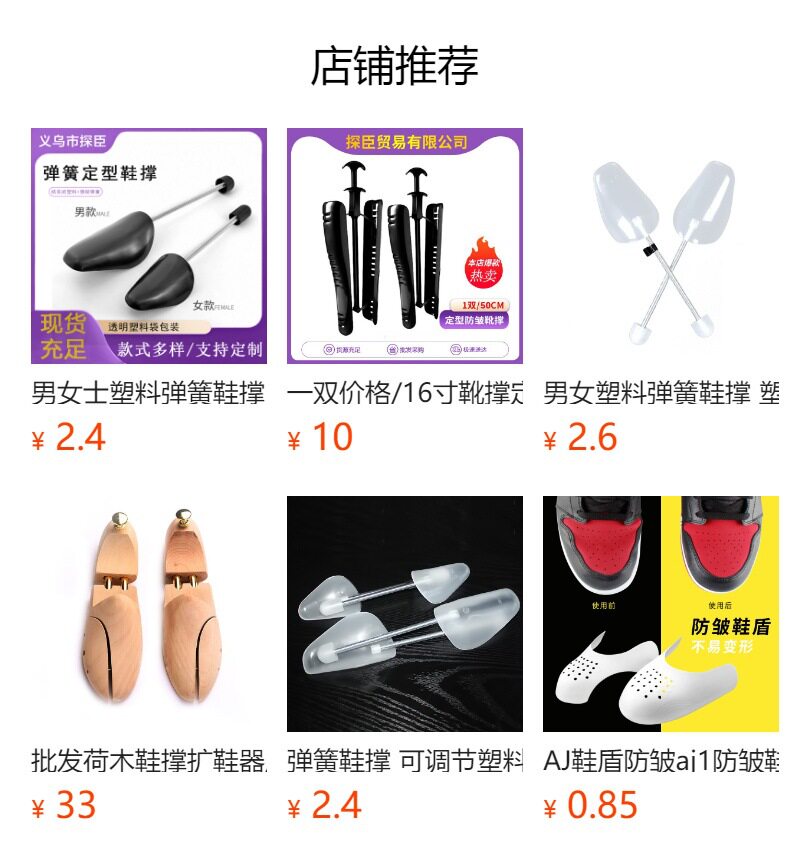The image size is (790, 864).
Task: Select the 弹簧鞋撑 可调节塑料 product card
Action: coord(404,614)
